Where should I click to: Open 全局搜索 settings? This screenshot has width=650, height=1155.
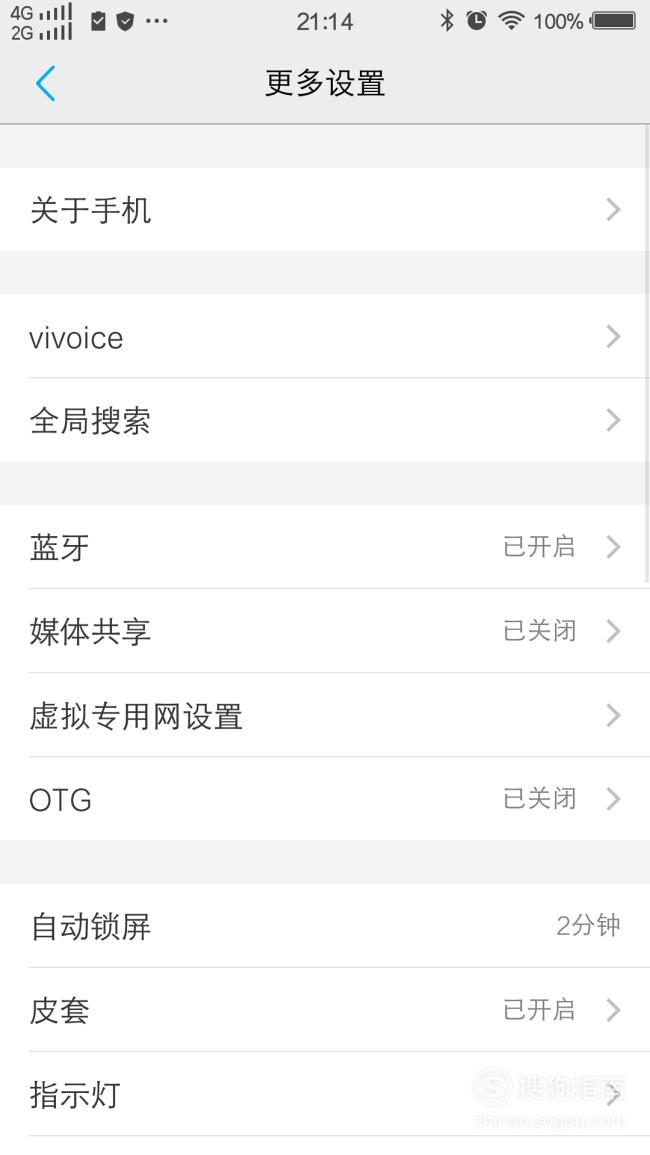click(325, 421)
